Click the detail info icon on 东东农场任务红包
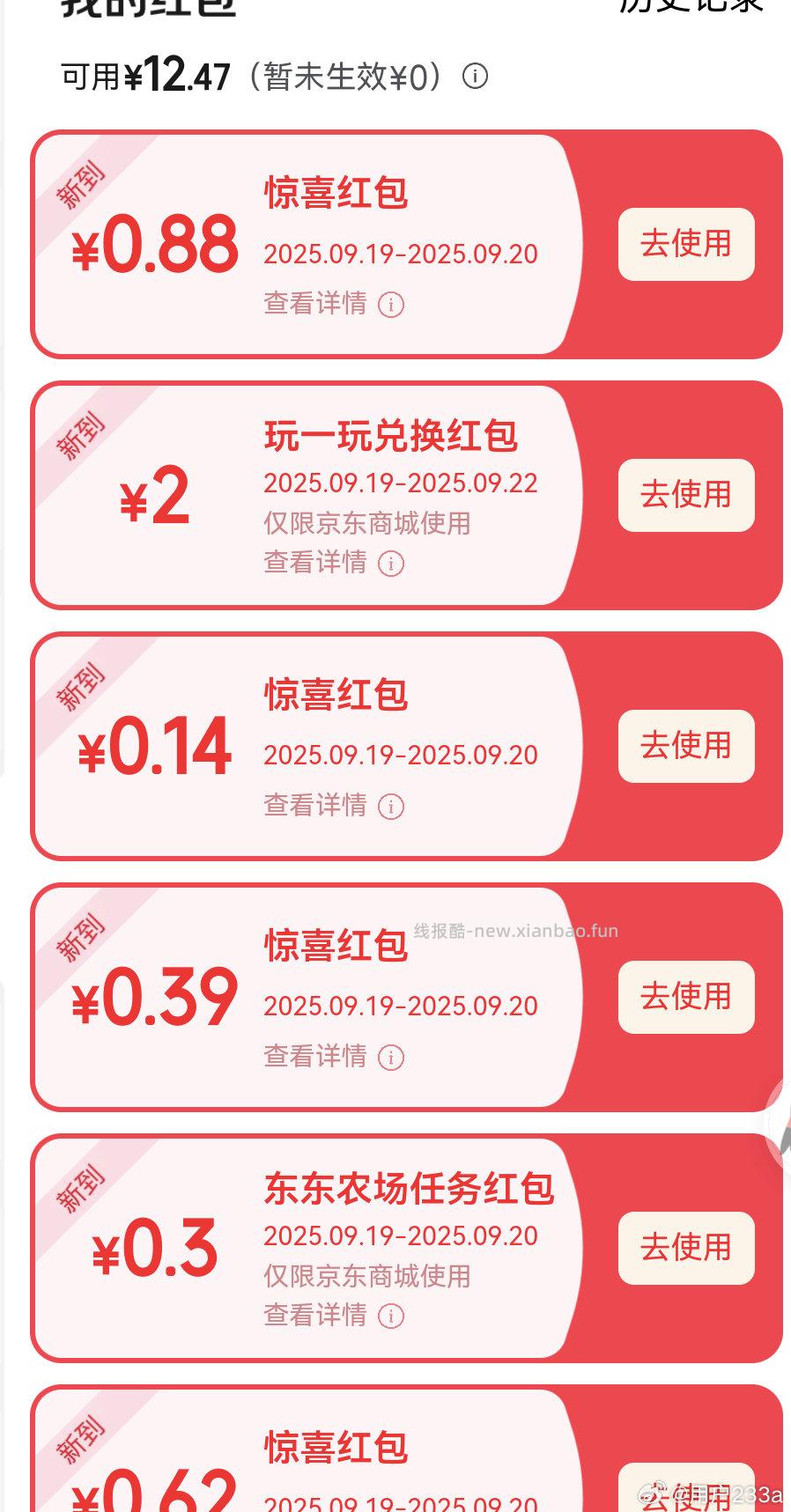 390,1316
